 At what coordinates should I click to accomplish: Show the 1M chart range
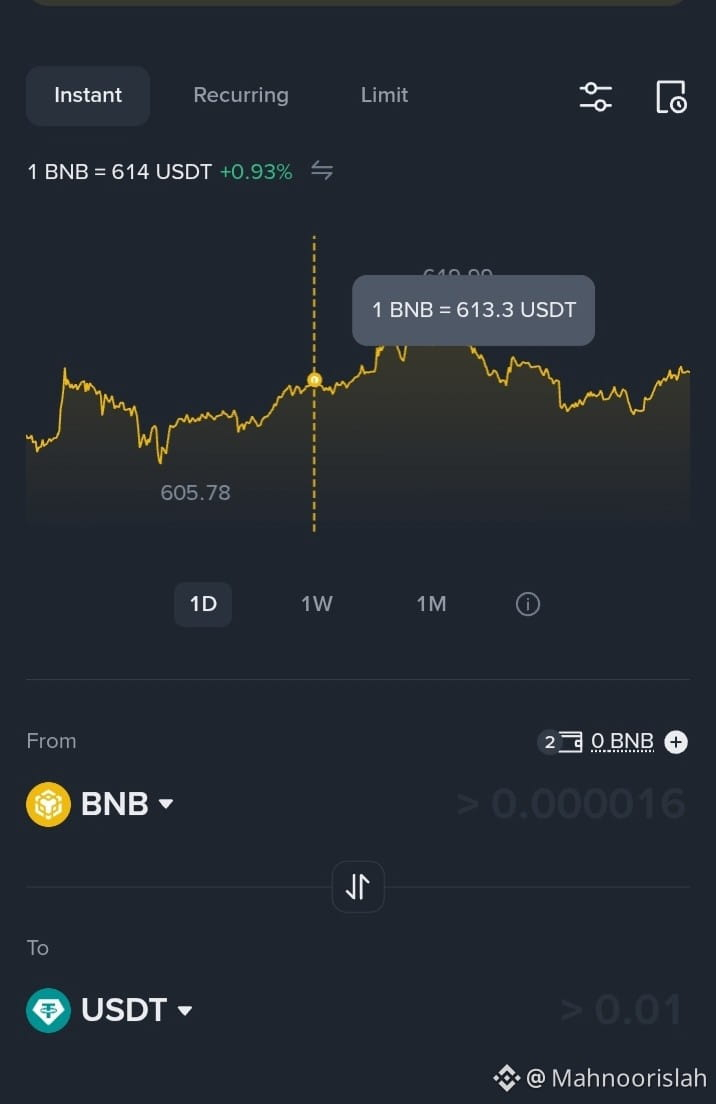coord(431,603)
